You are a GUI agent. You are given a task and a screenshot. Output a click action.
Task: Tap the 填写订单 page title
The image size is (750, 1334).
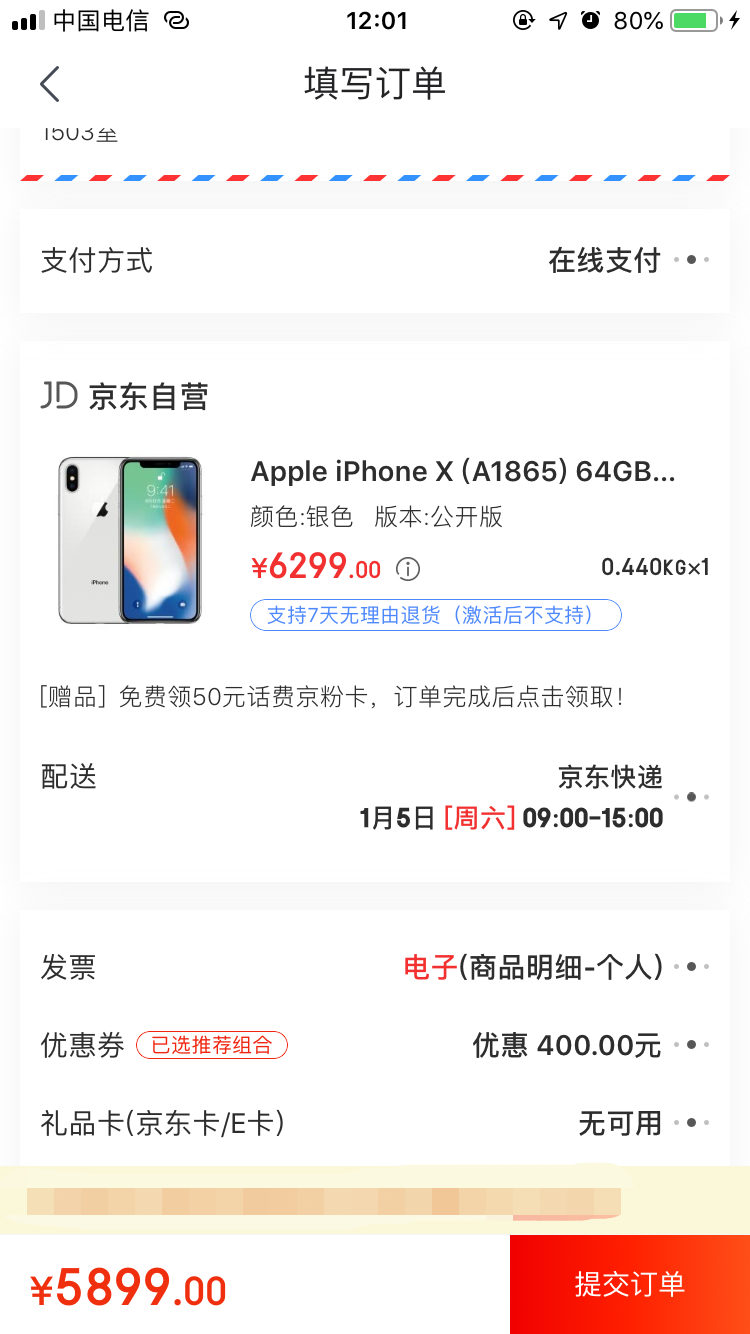[x=375, y=84]
